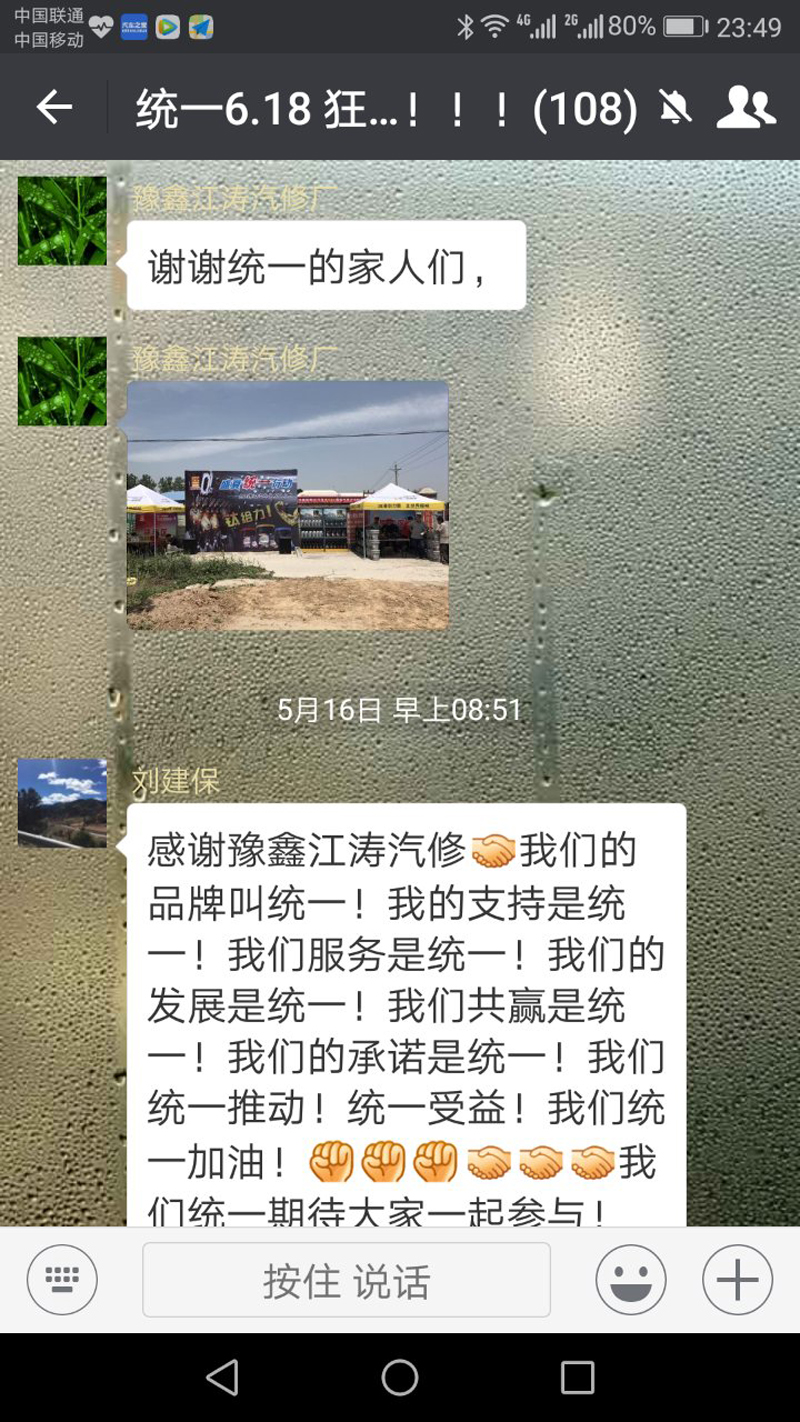Viewport: 800px width, 1422px height.
Task: Open avatar beside the 谢谢统一的家人们 message
Action: pos(62,221)
